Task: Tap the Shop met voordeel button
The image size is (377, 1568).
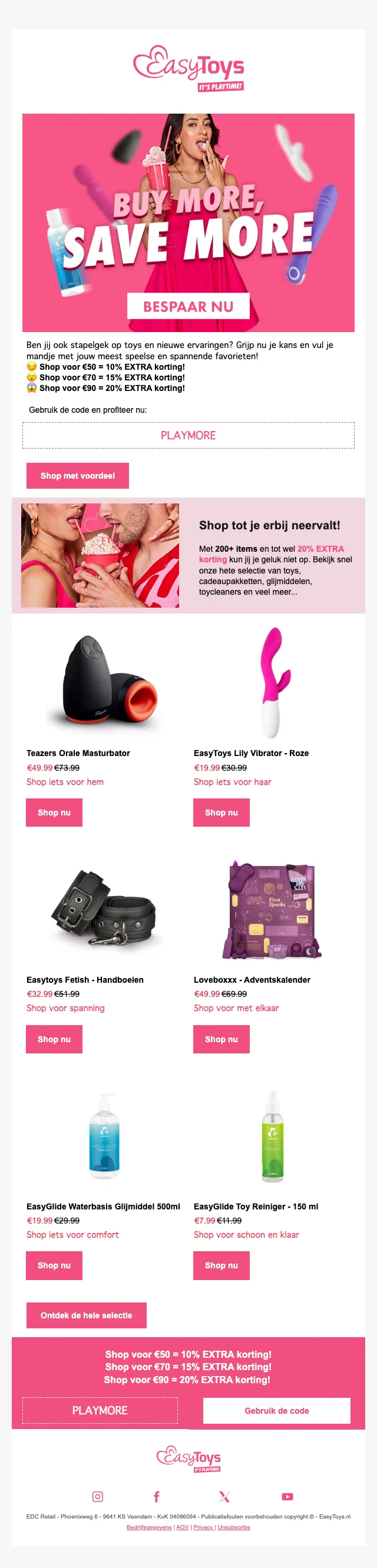Action: pos(77,475)
